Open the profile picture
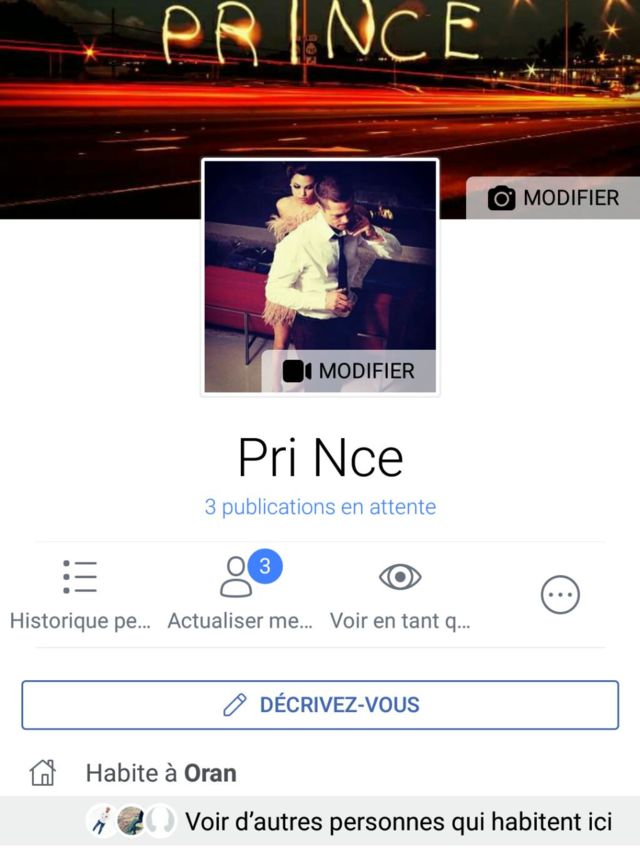640x856 pixels. [320, 260]
